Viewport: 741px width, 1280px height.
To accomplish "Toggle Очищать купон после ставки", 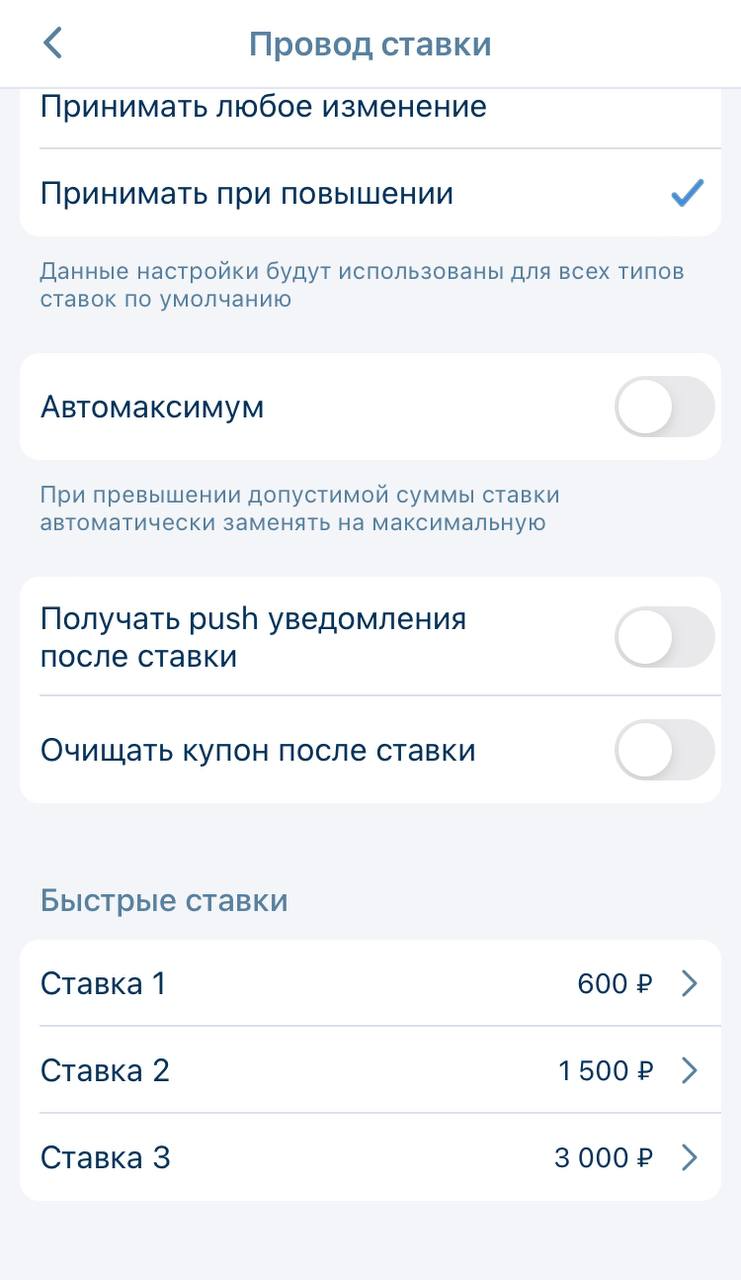I will pos(664,750).
